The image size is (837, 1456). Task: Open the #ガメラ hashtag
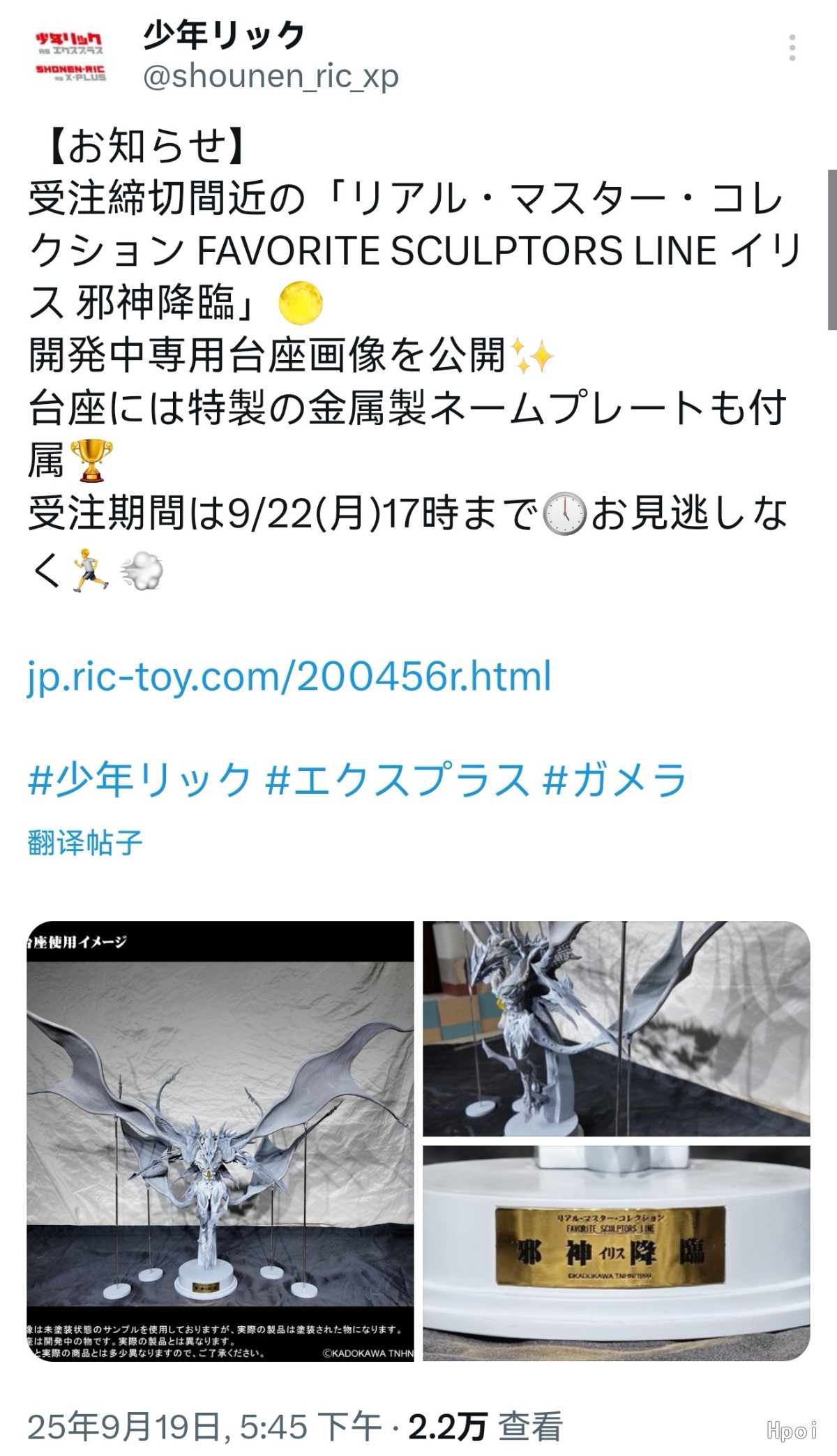point(614,780)
